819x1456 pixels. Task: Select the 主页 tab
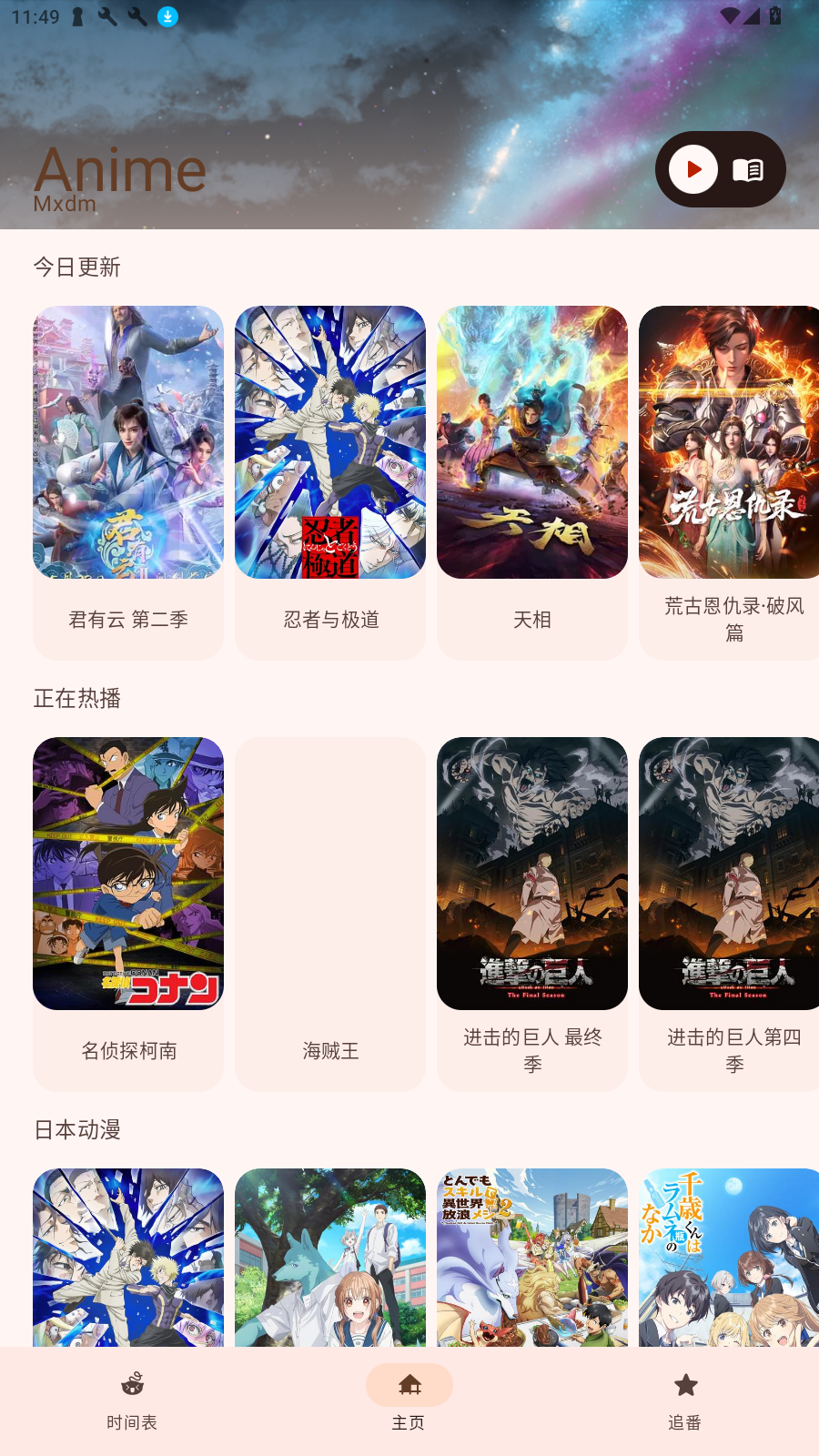(409, 1400)
